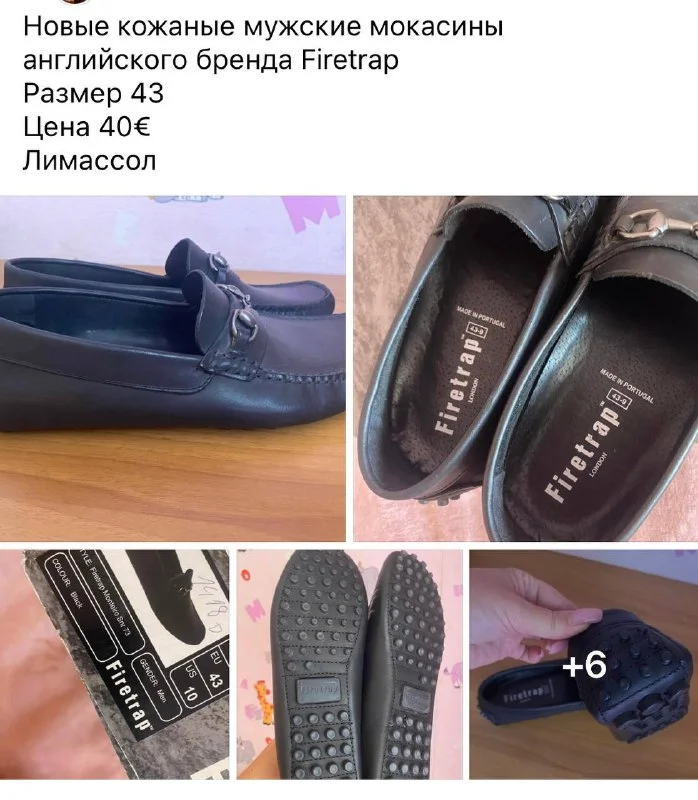Open the Firetrap insole photo
The width and height of the screenshot is (698, 800).
click(525, 367)
